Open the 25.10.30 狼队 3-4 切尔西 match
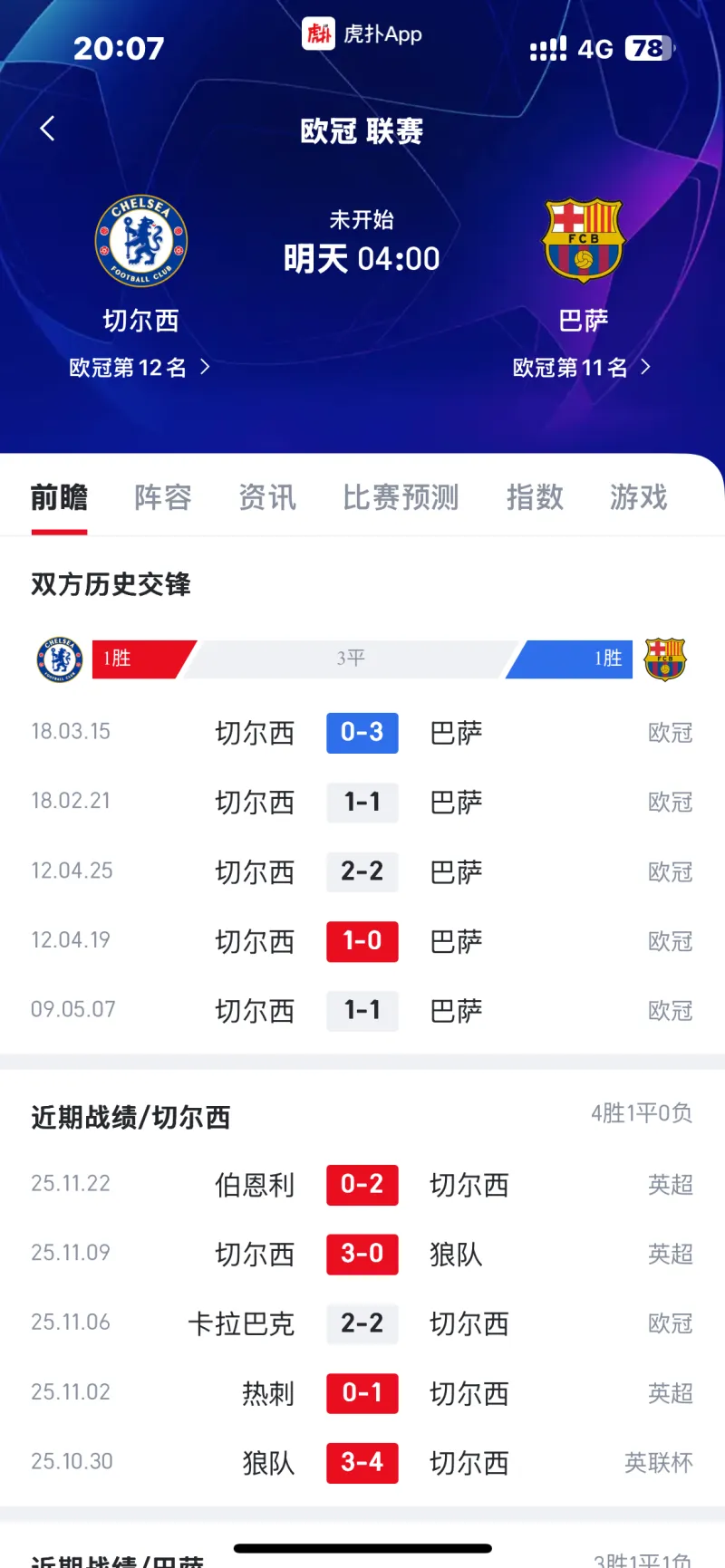 [x=362, y=1462]
